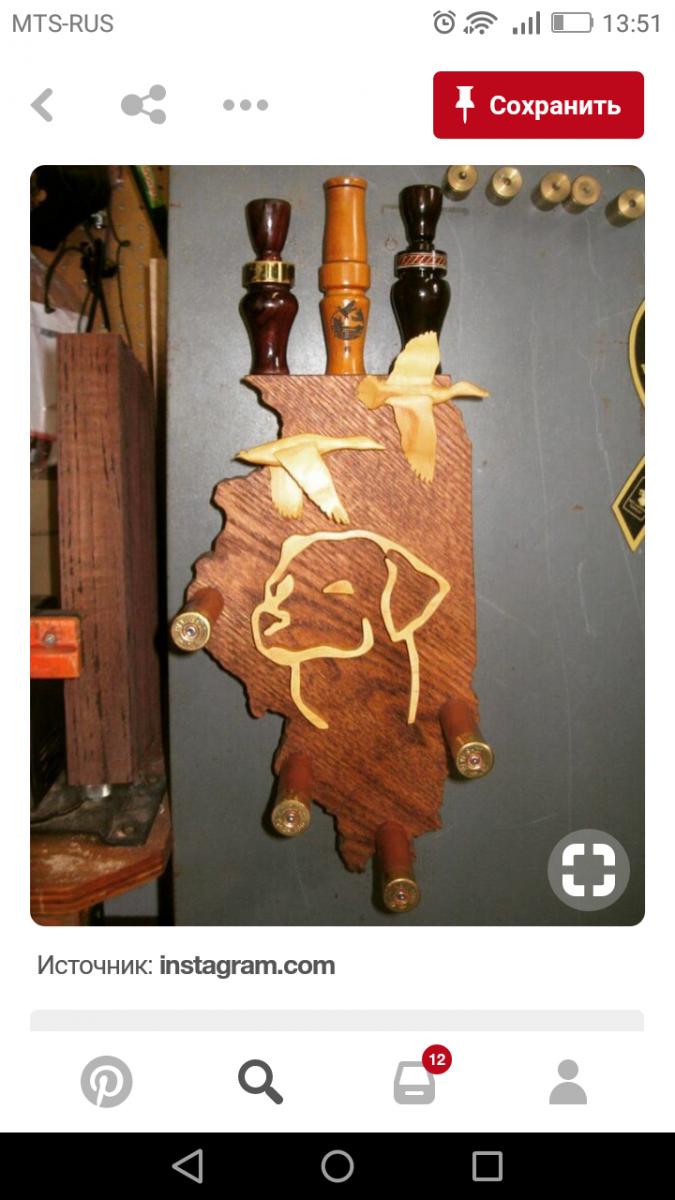
Task: Open the instagram.com source link
Action: pyautogui.click(x=247, y=965)
